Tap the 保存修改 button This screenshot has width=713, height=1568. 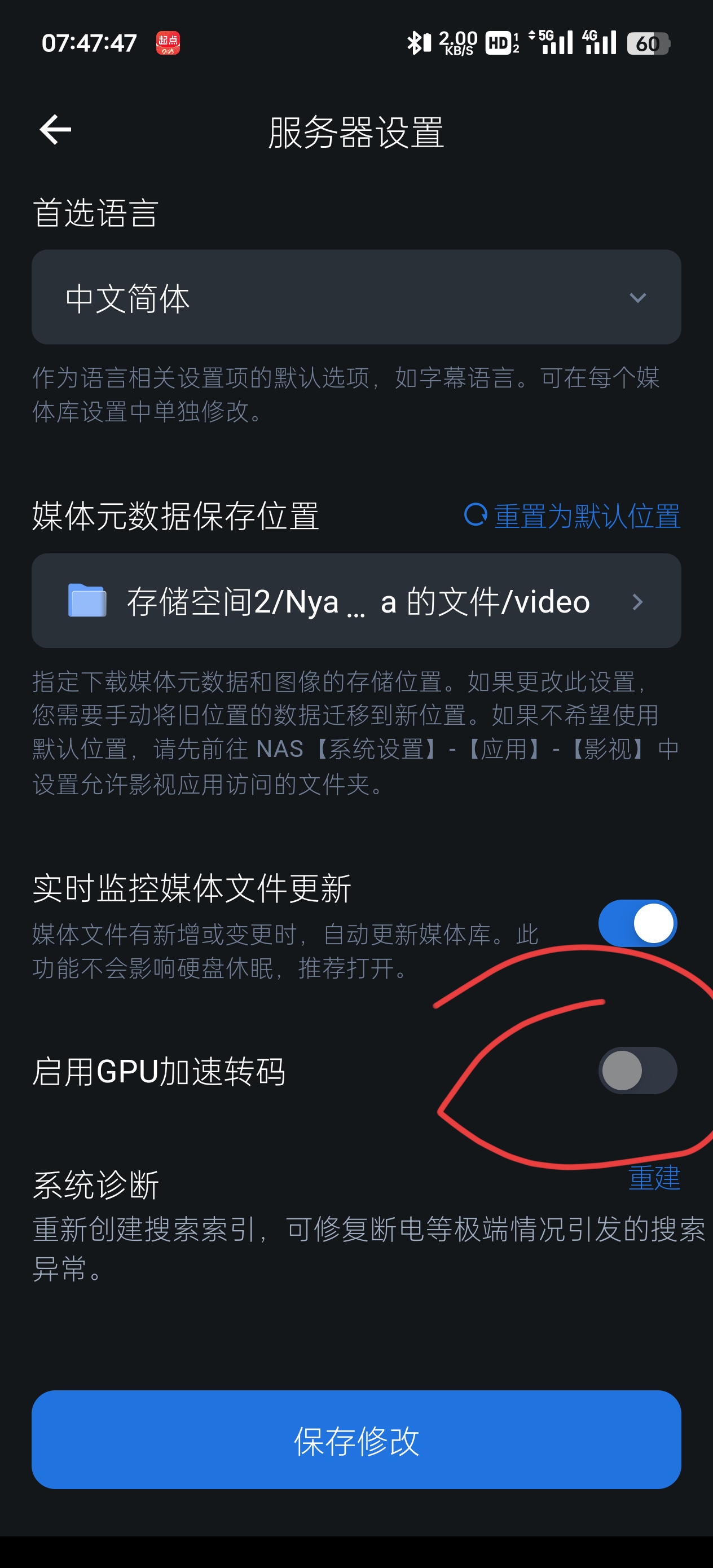pyautogui.click(x=356, y=1440)
